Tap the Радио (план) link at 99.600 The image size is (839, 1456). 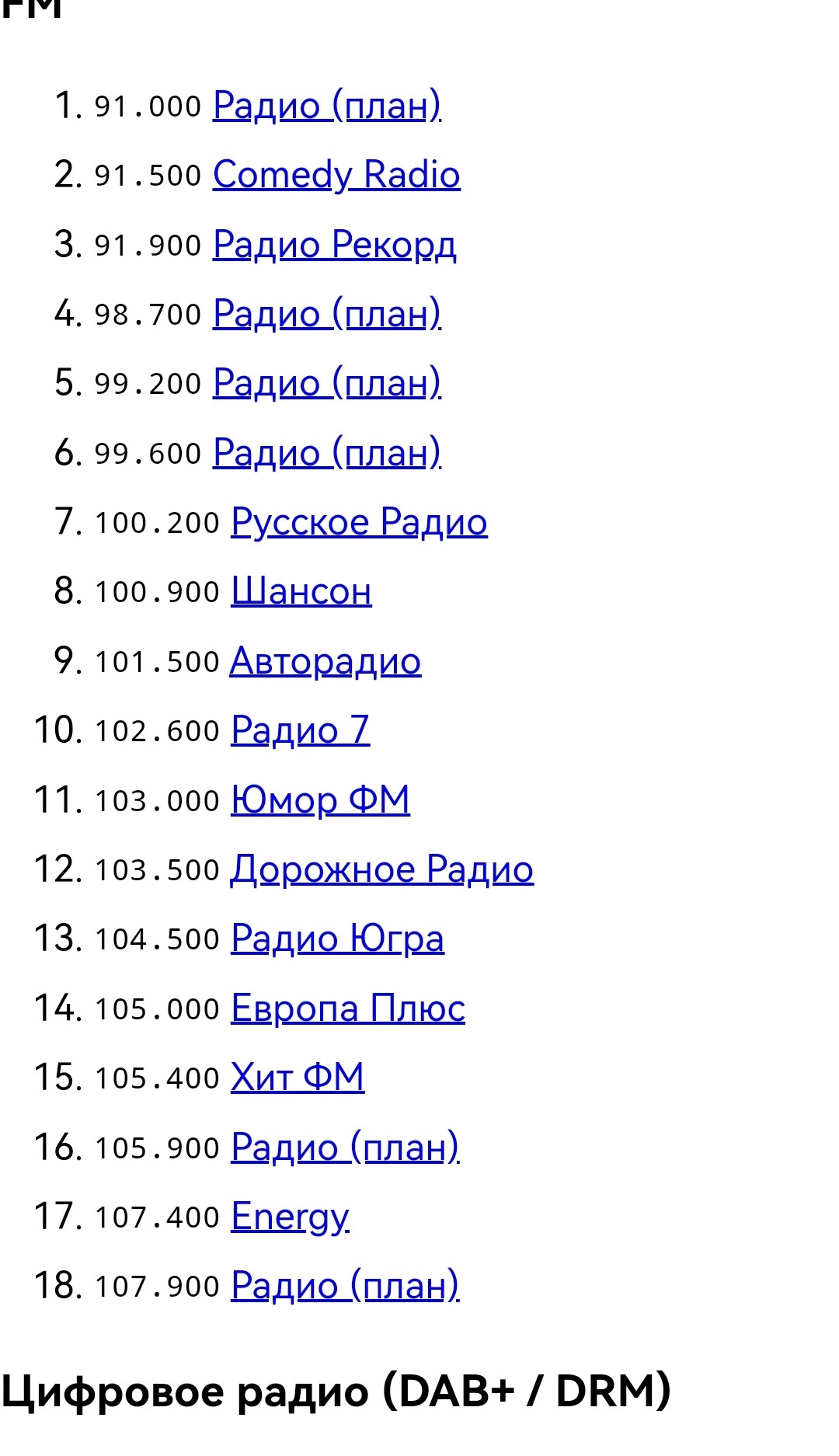click(x=326, y=453)
